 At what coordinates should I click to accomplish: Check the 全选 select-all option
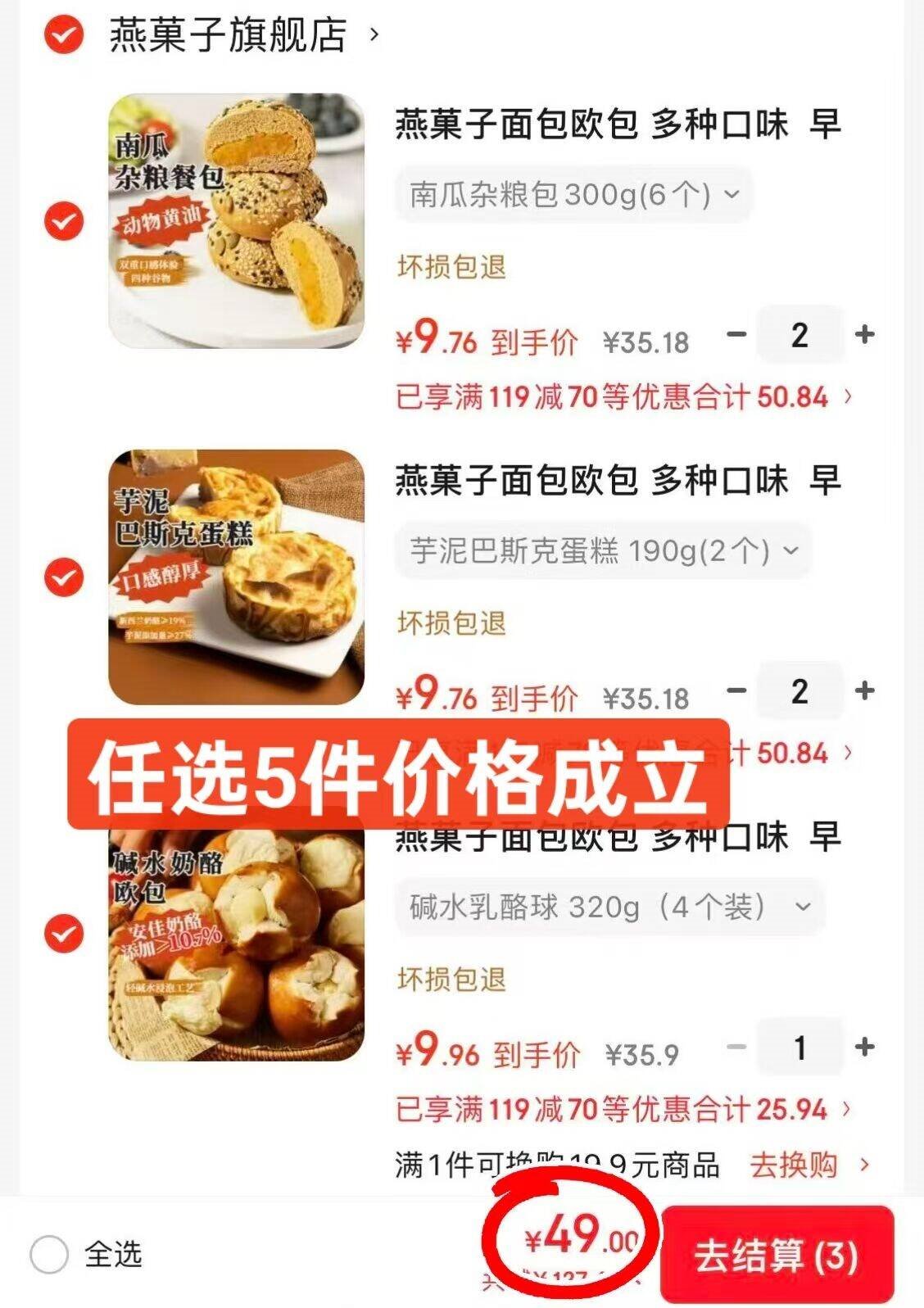pyautogui.click(x=49, y=1255)
